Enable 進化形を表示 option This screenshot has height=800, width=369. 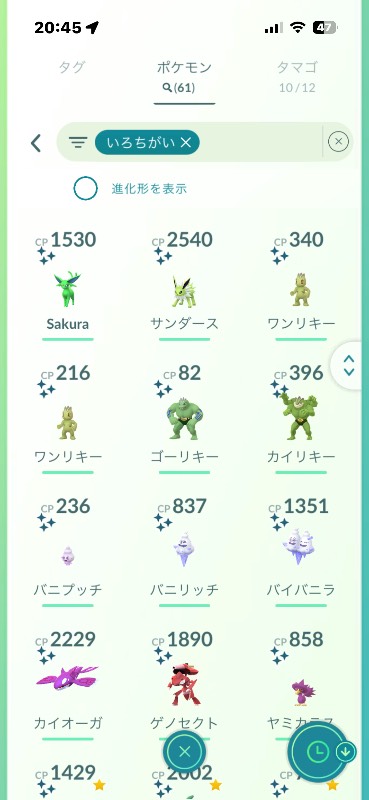[x=85, y=189]
